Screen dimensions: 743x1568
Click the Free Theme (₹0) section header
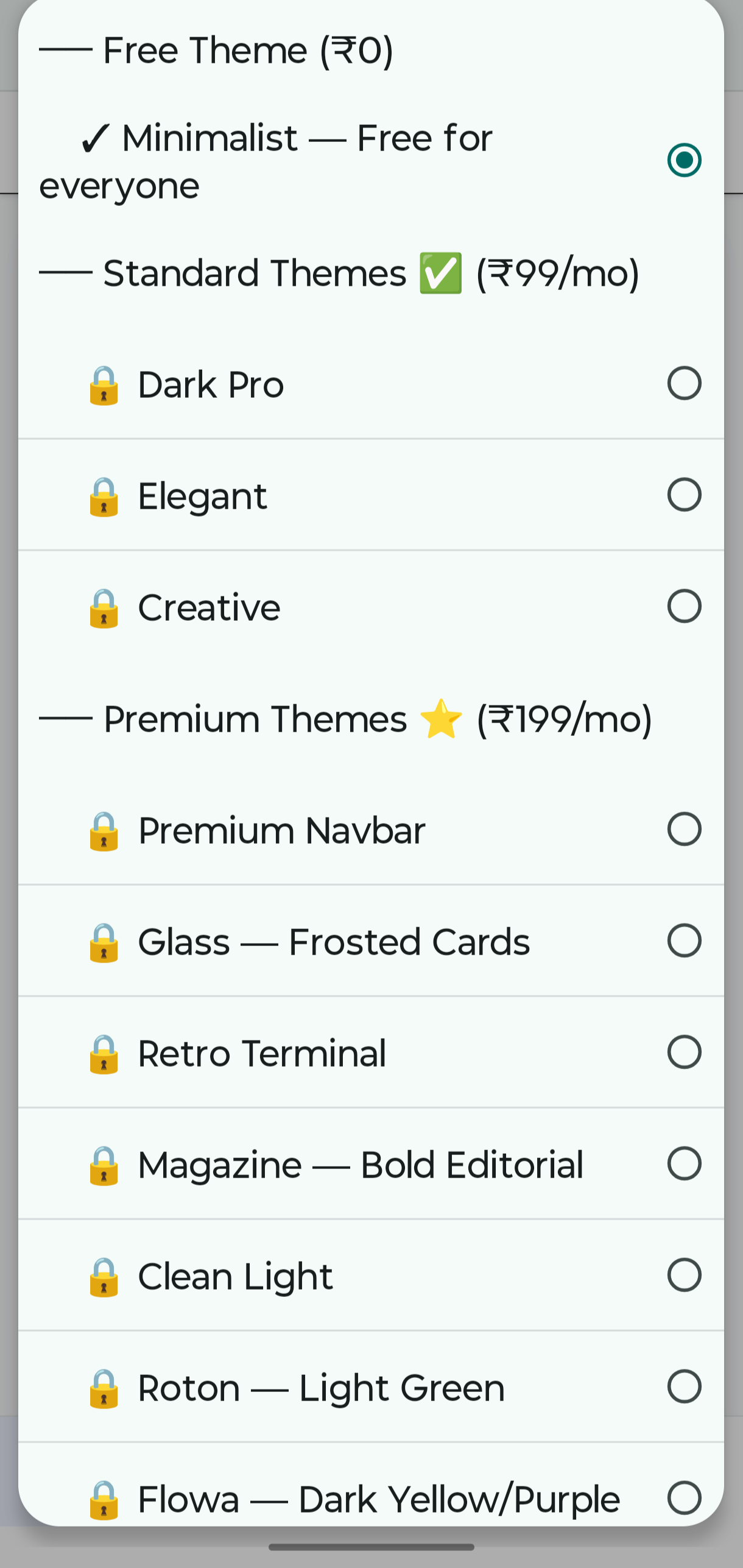coord(217,49)
